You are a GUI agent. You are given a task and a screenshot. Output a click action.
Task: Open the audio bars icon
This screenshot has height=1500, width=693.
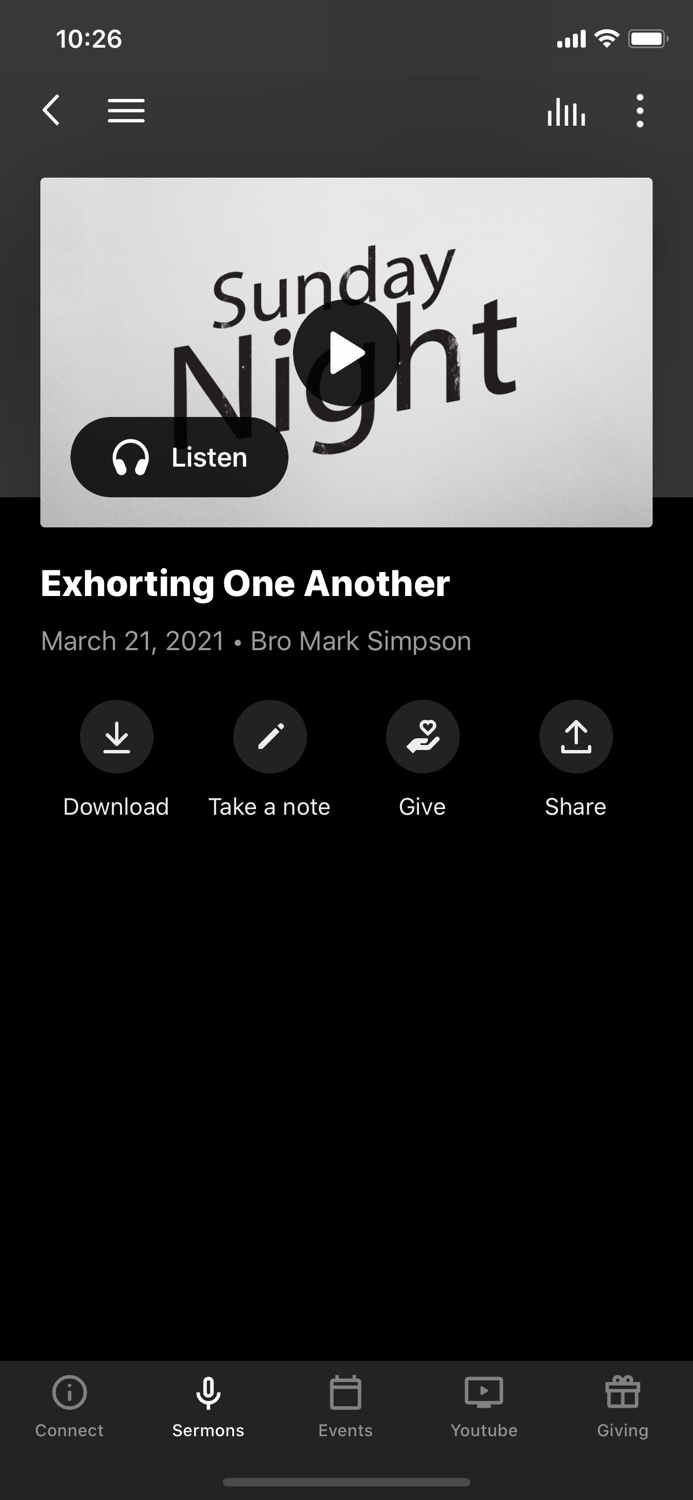coord(566,111)
